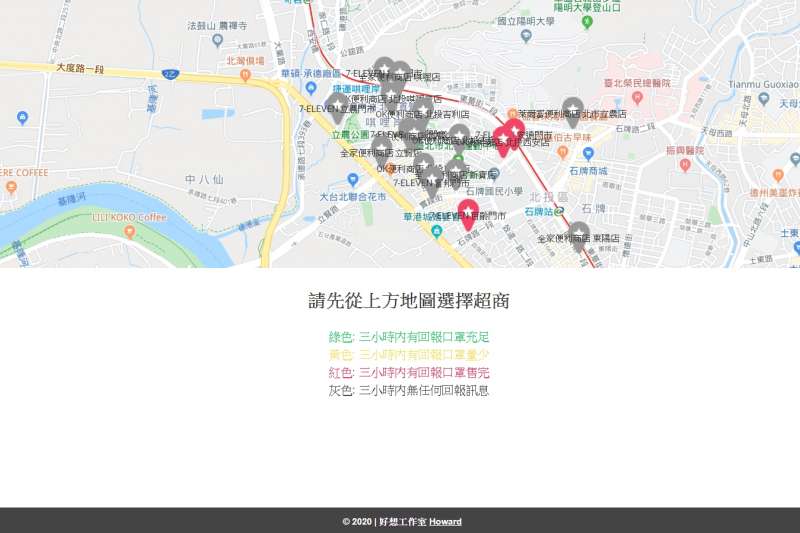800x533 pixels.
Task: Tap the OK便利商店 北投吉利店 marker
Action: coord(424,107)
